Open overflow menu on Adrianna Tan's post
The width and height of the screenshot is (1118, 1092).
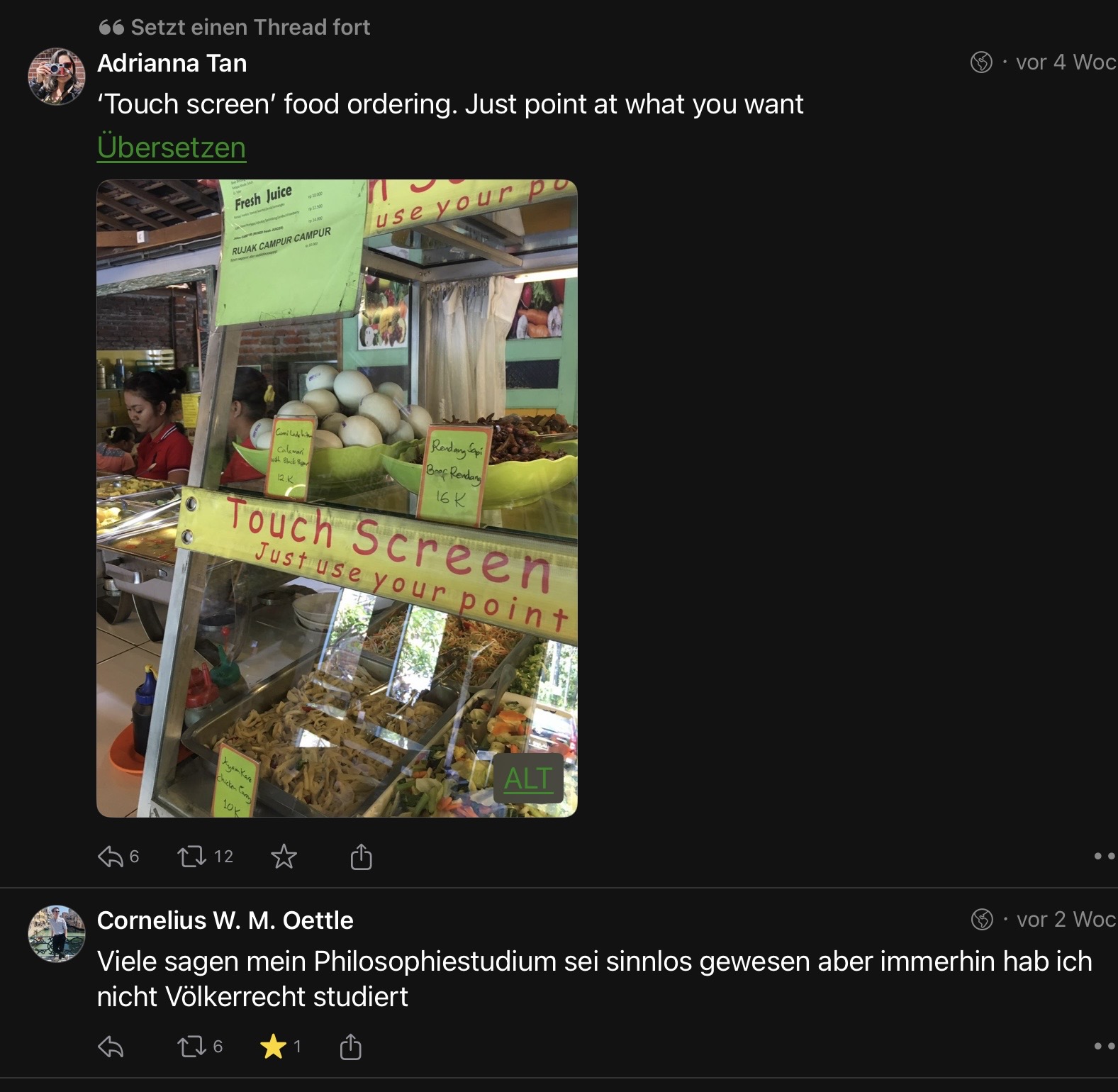tap(1103, 857)
